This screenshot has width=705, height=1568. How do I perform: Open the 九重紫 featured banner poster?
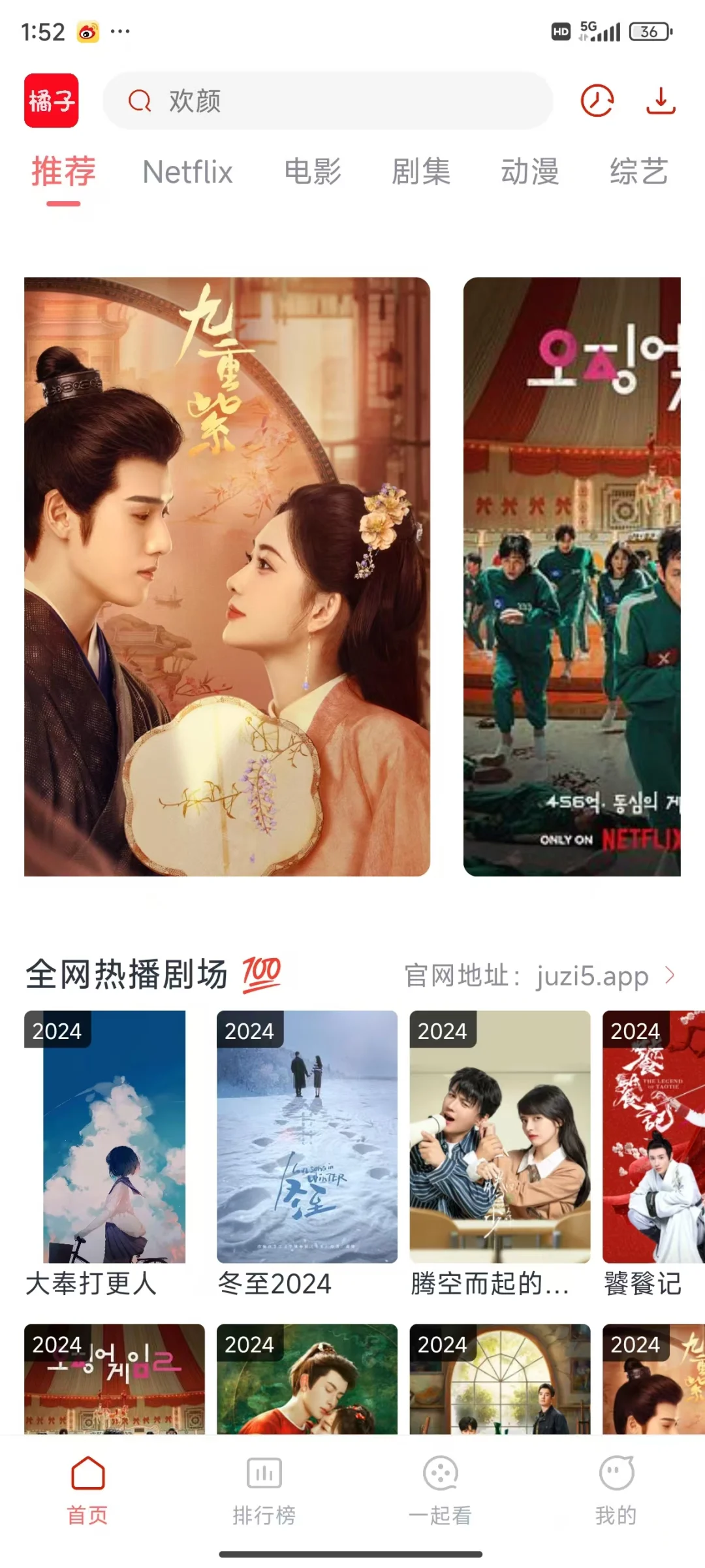point(227,576)
